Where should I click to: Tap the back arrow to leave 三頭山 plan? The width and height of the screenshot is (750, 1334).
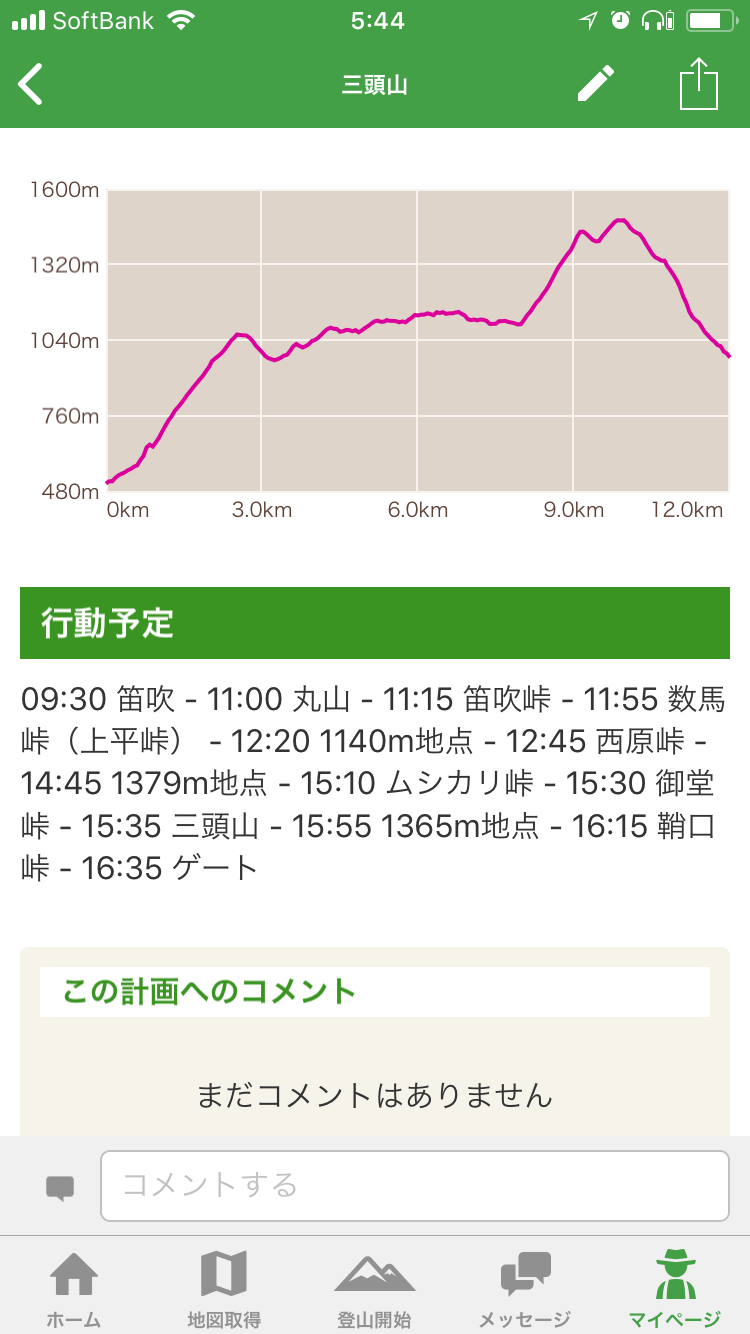click(30, 84)
